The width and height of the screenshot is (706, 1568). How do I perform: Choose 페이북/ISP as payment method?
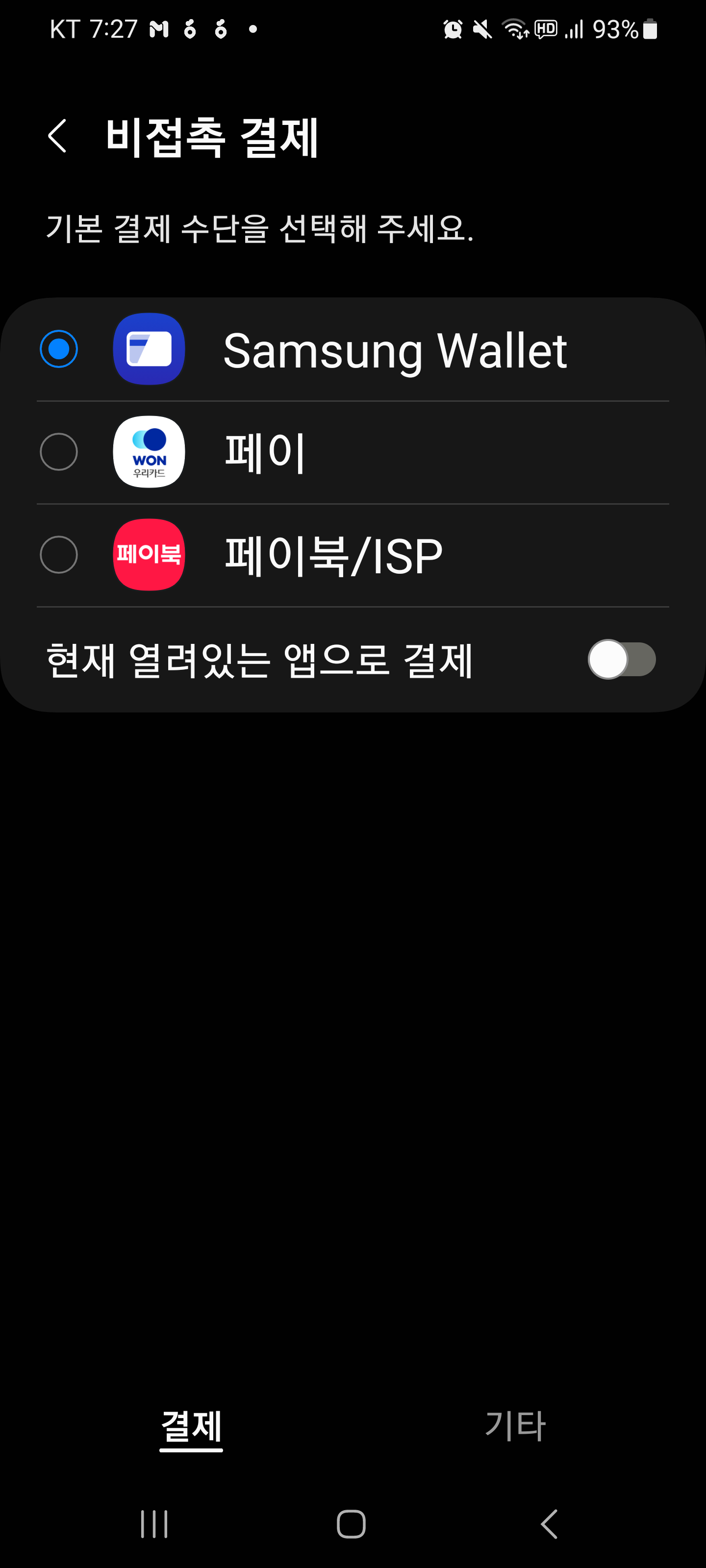[x=59, y=555]
